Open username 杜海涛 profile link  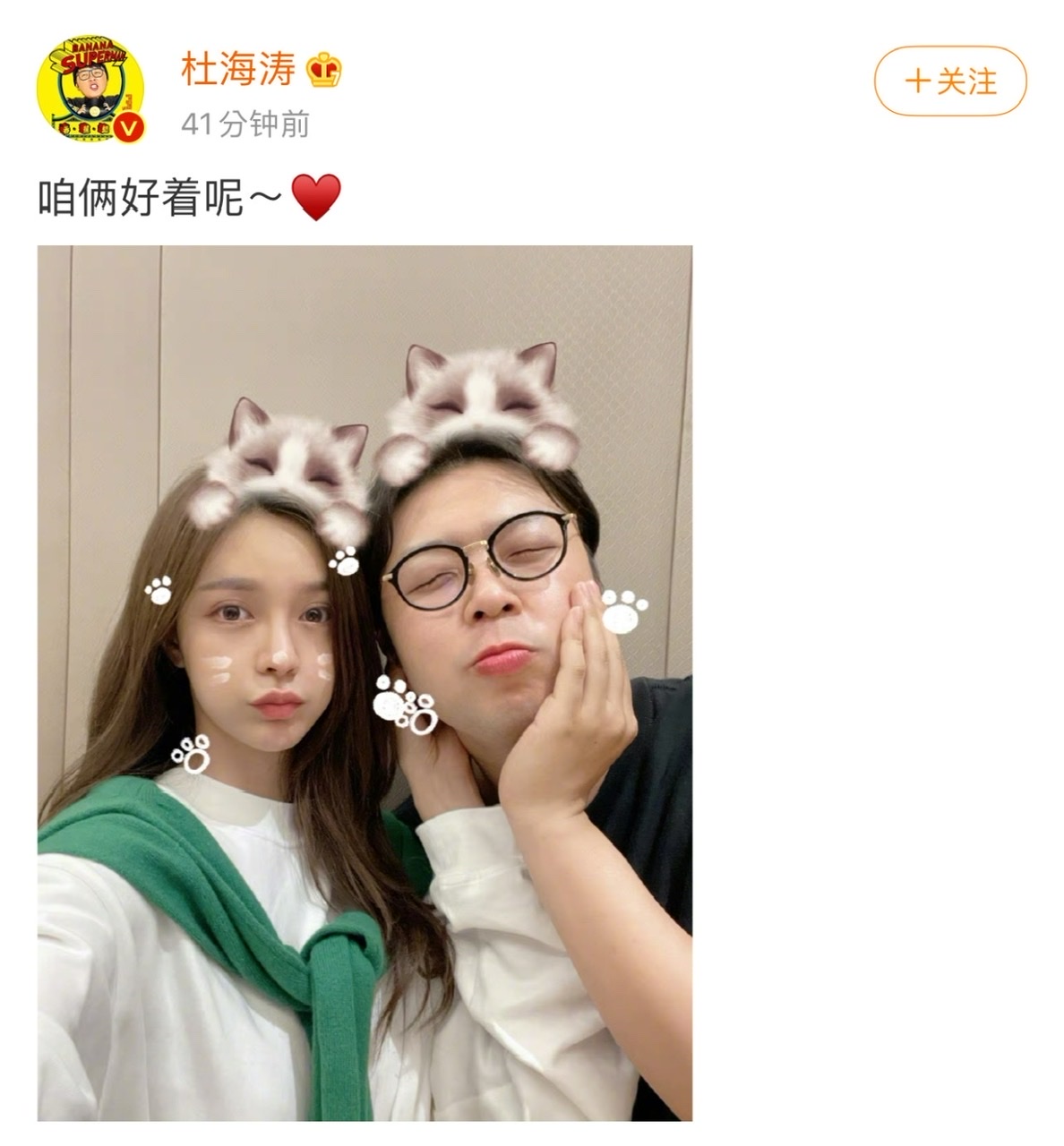[x=238, y=69]
